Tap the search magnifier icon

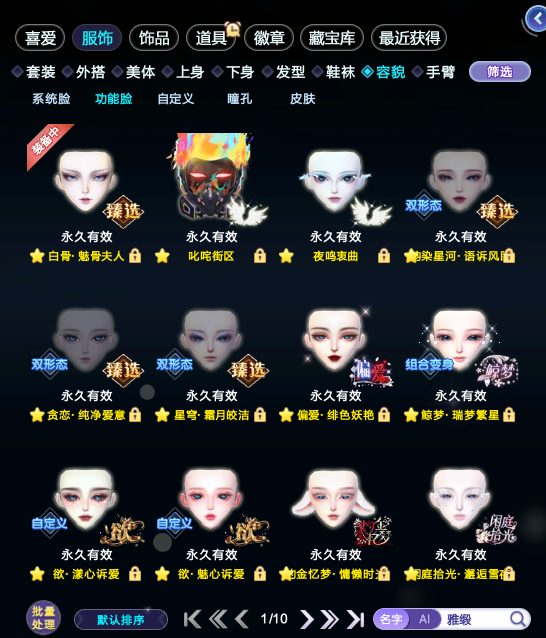[518, 619]
